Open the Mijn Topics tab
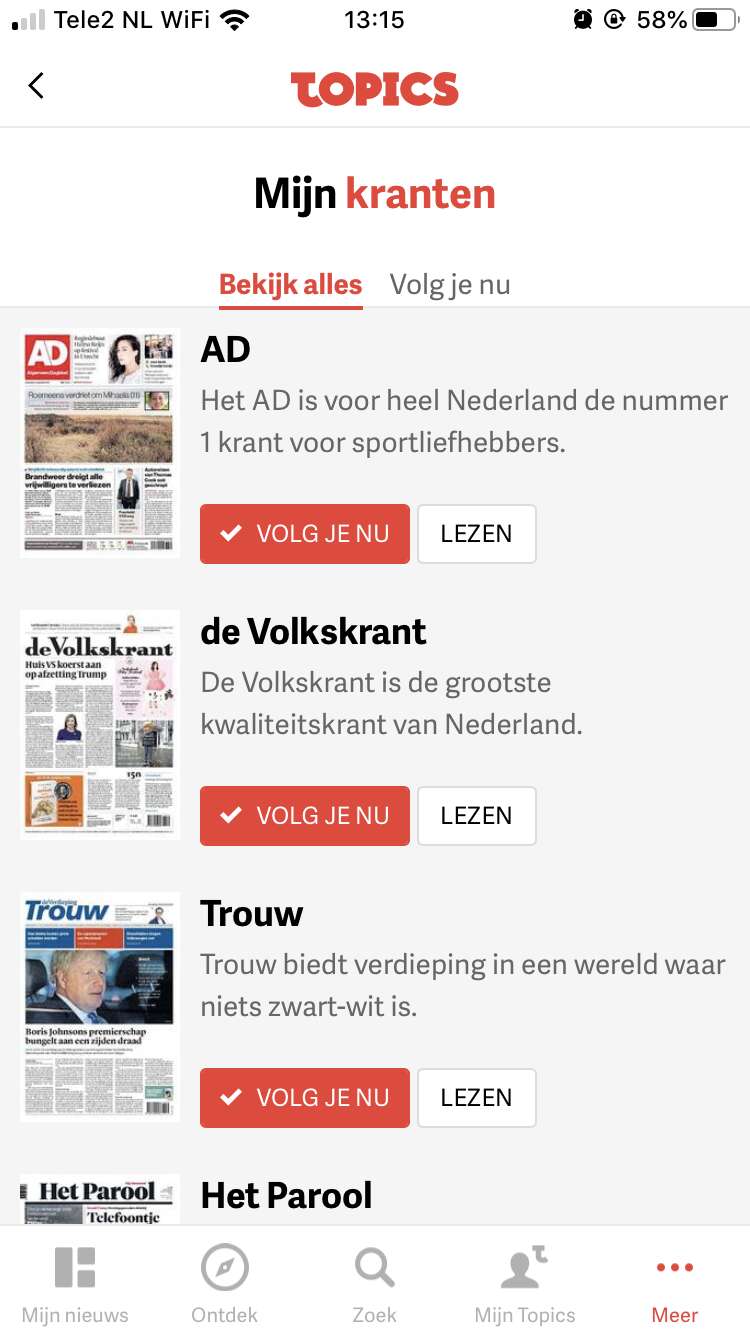The height and width of the screenshot is (1334, 750). click(x=525, y=1284)
